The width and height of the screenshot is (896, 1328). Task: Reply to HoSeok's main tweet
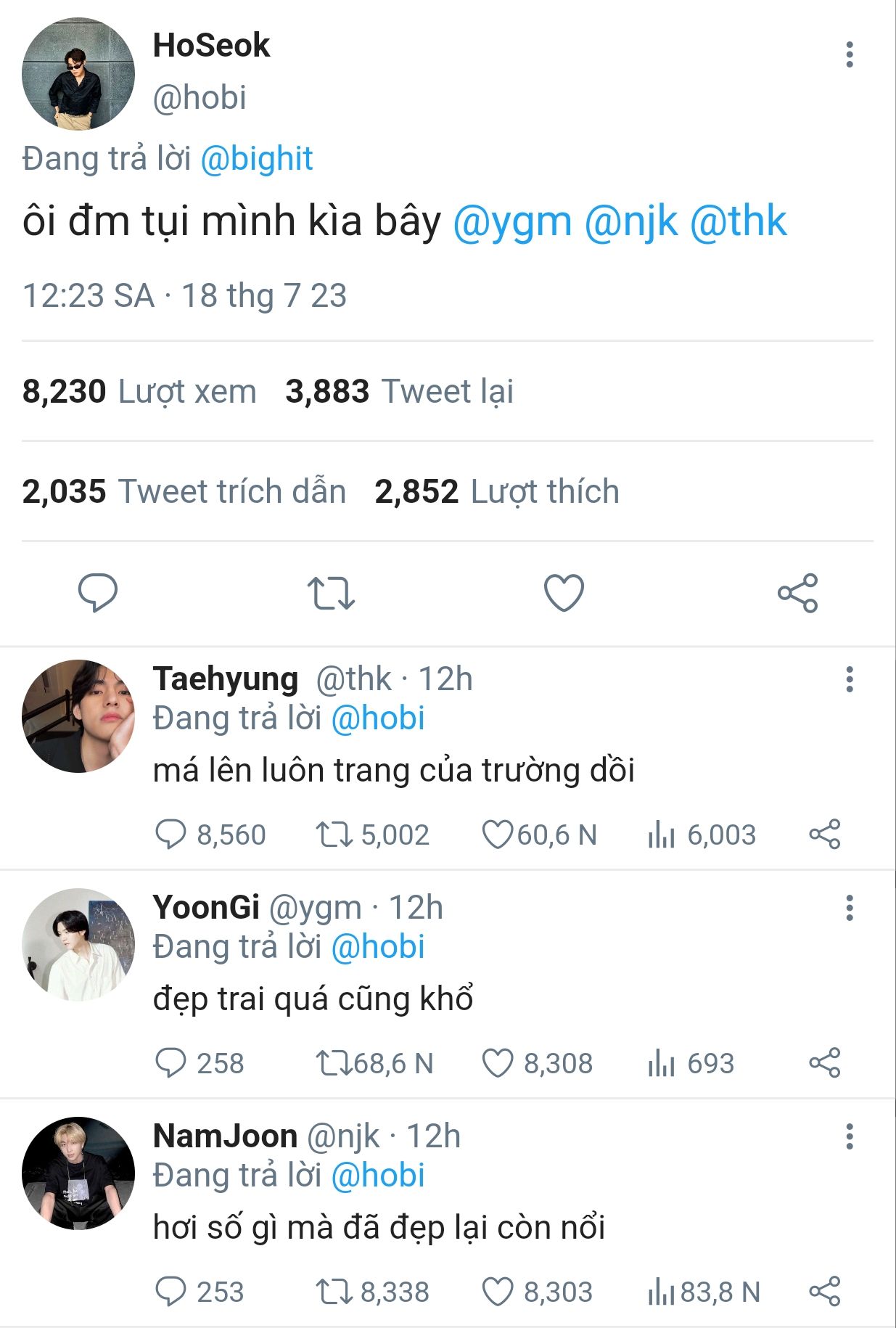tap(98, 592)
